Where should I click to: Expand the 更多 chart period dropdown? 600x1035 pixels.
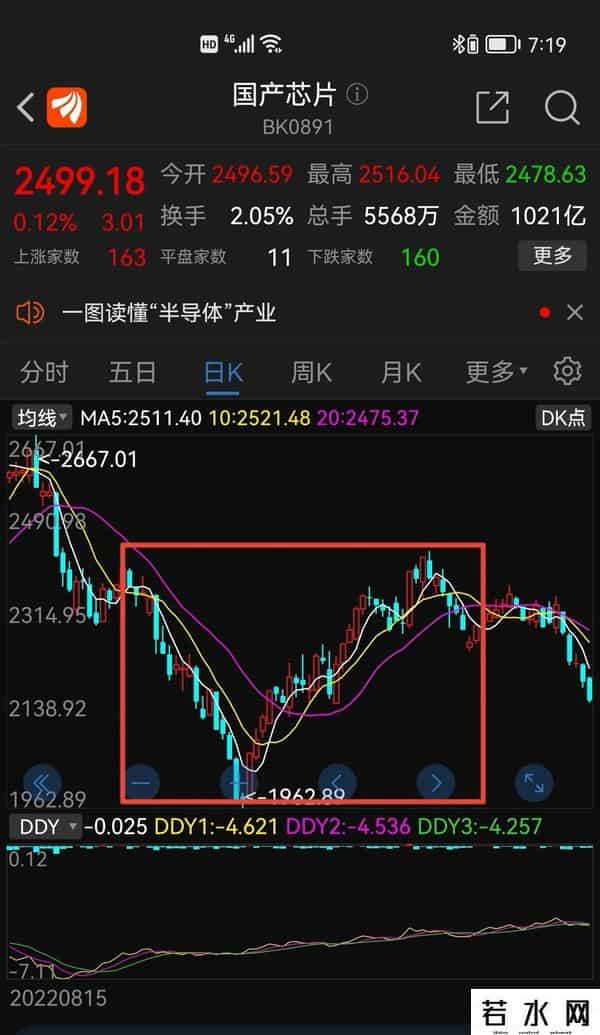[x=496, y=373]
